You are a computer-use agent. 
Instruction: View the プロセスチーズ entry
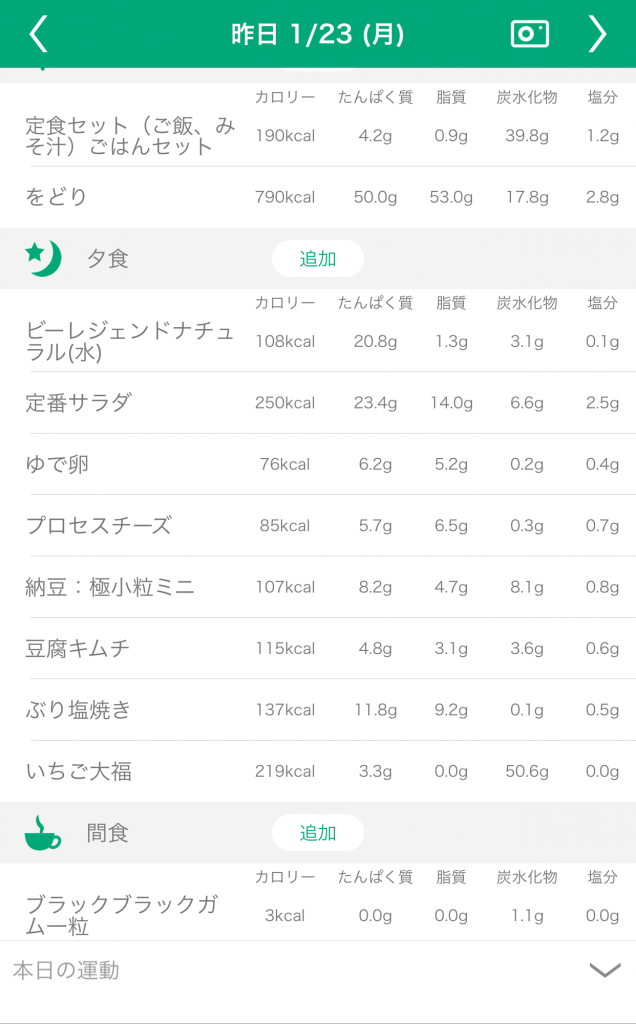pos(318,526)
